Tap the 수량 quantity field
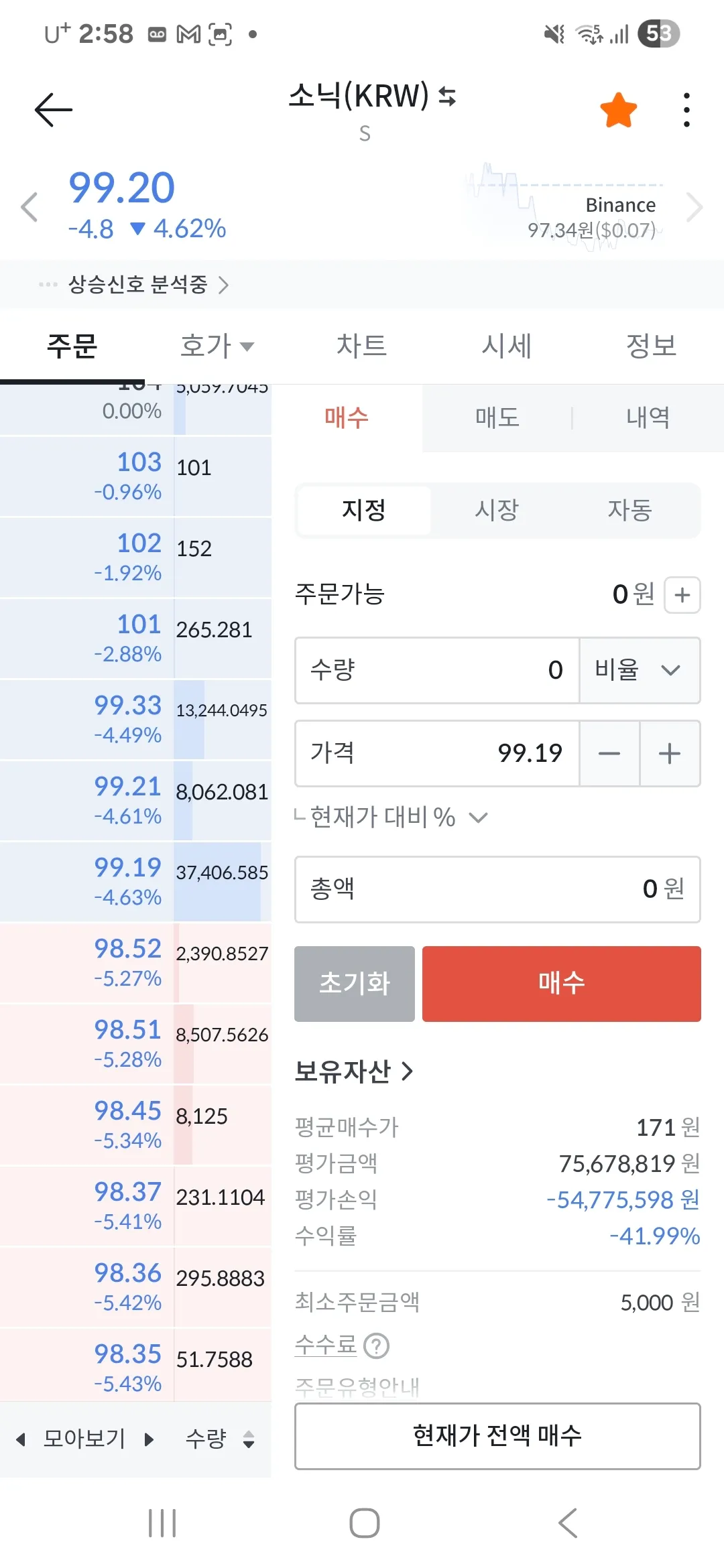This screenshot has height=1568, width=724. pyautogui.click(x=437, y=670)
